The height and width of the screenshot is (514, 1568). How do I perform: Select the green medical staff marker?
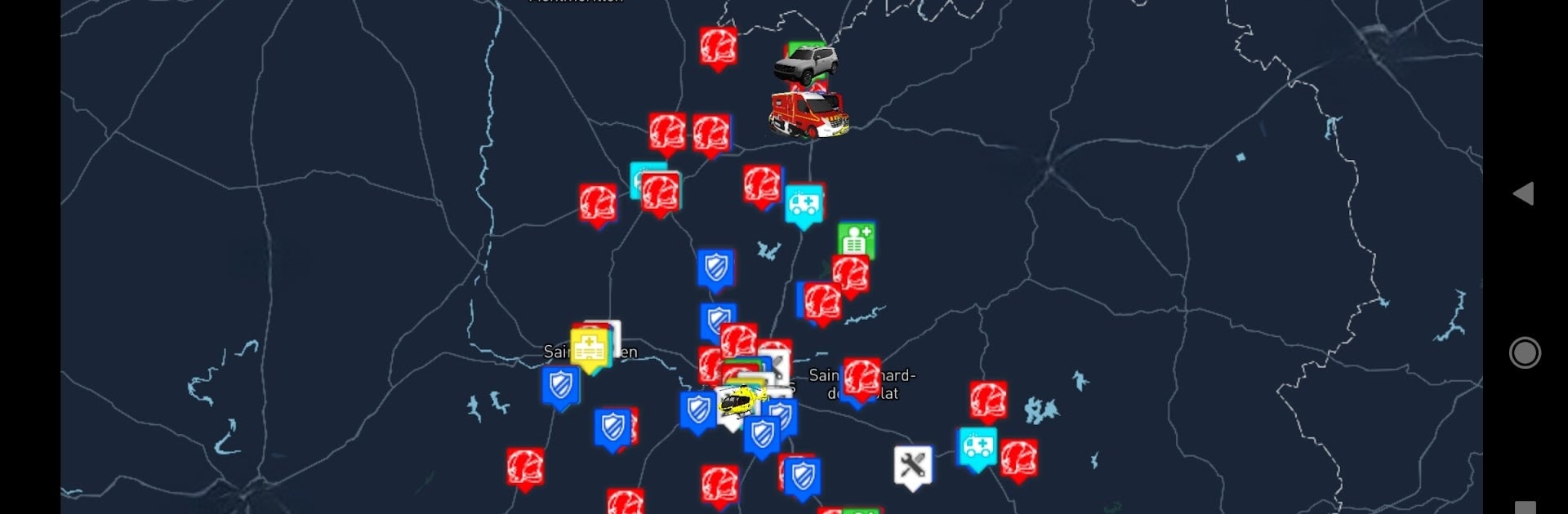857,241
